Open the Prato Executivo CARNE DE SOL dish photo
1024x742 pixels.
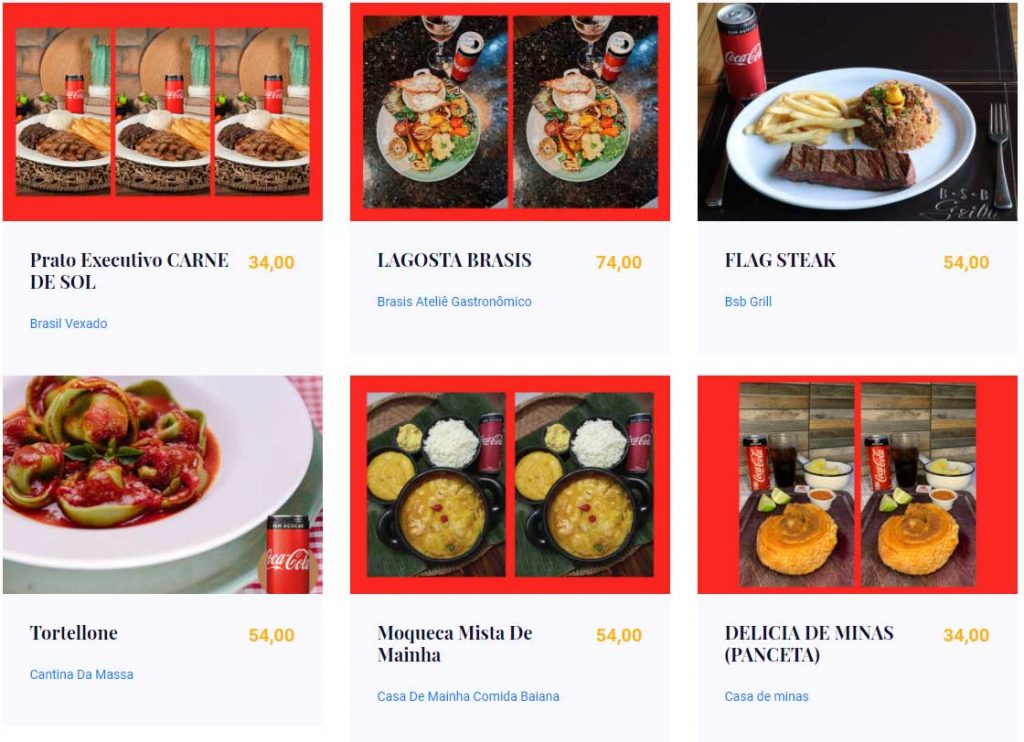pos(163,112)
